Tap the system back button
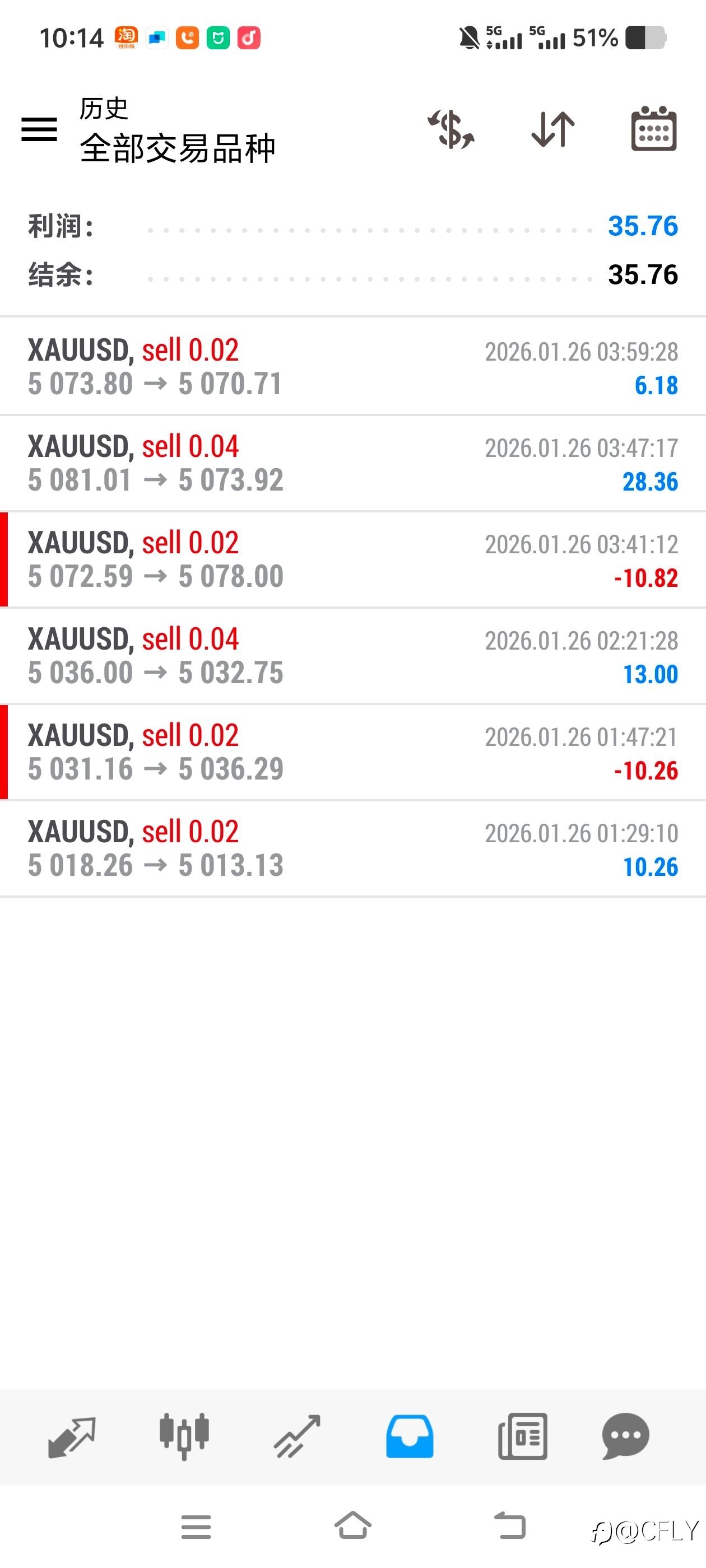 509,1526
